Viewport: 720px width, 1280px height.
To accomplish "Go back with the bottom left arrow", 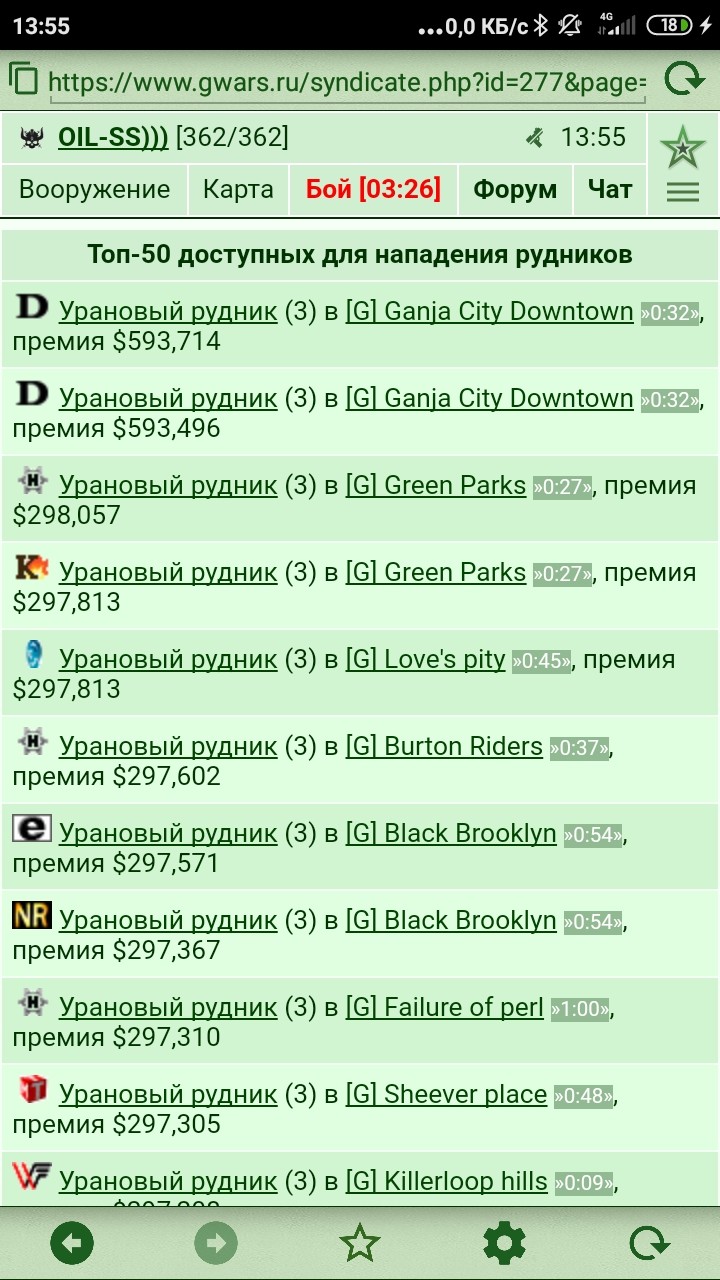I will click(72, 1244).
